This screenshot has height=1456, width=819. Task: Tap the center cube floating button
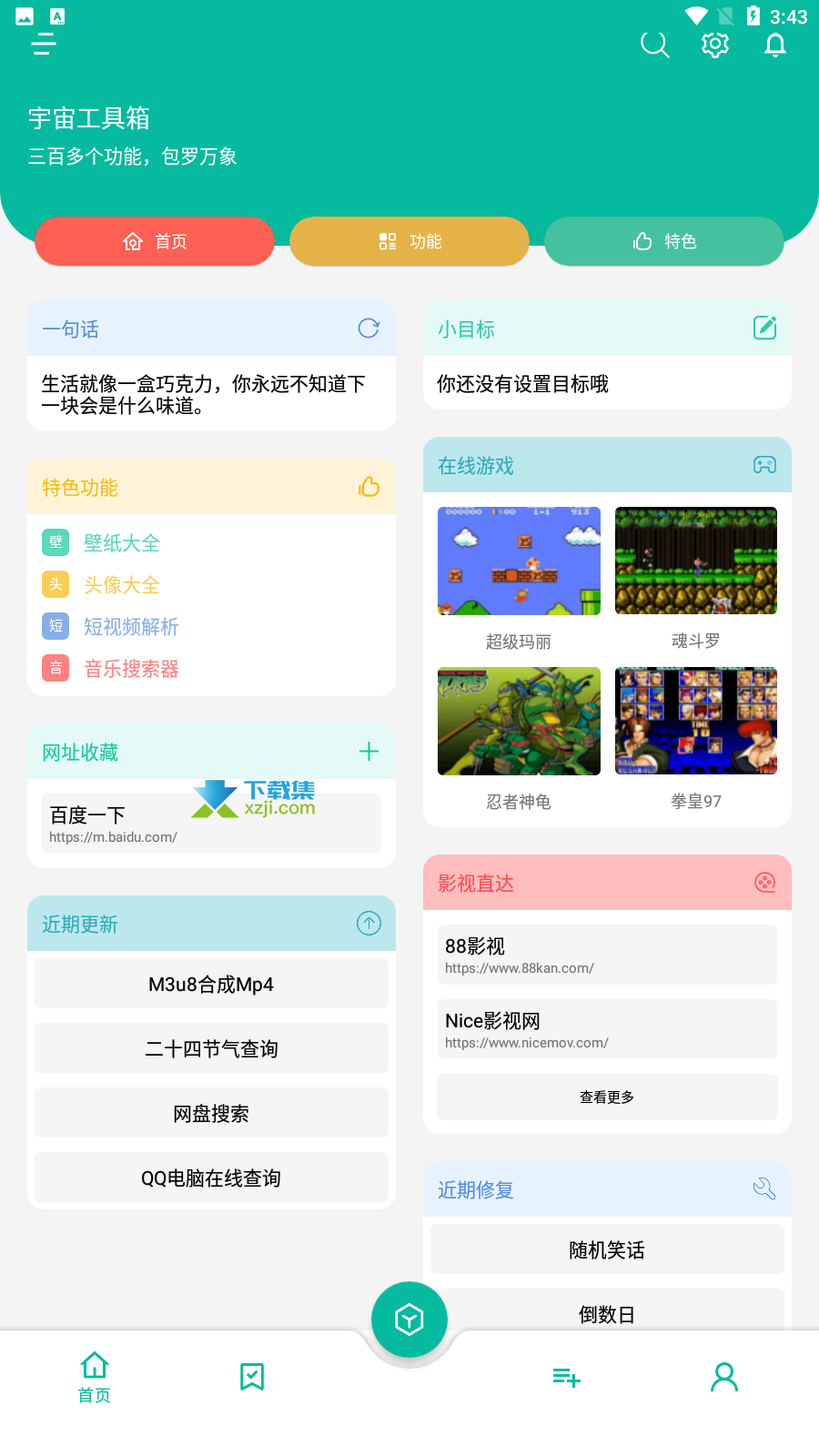point(409,1319)
